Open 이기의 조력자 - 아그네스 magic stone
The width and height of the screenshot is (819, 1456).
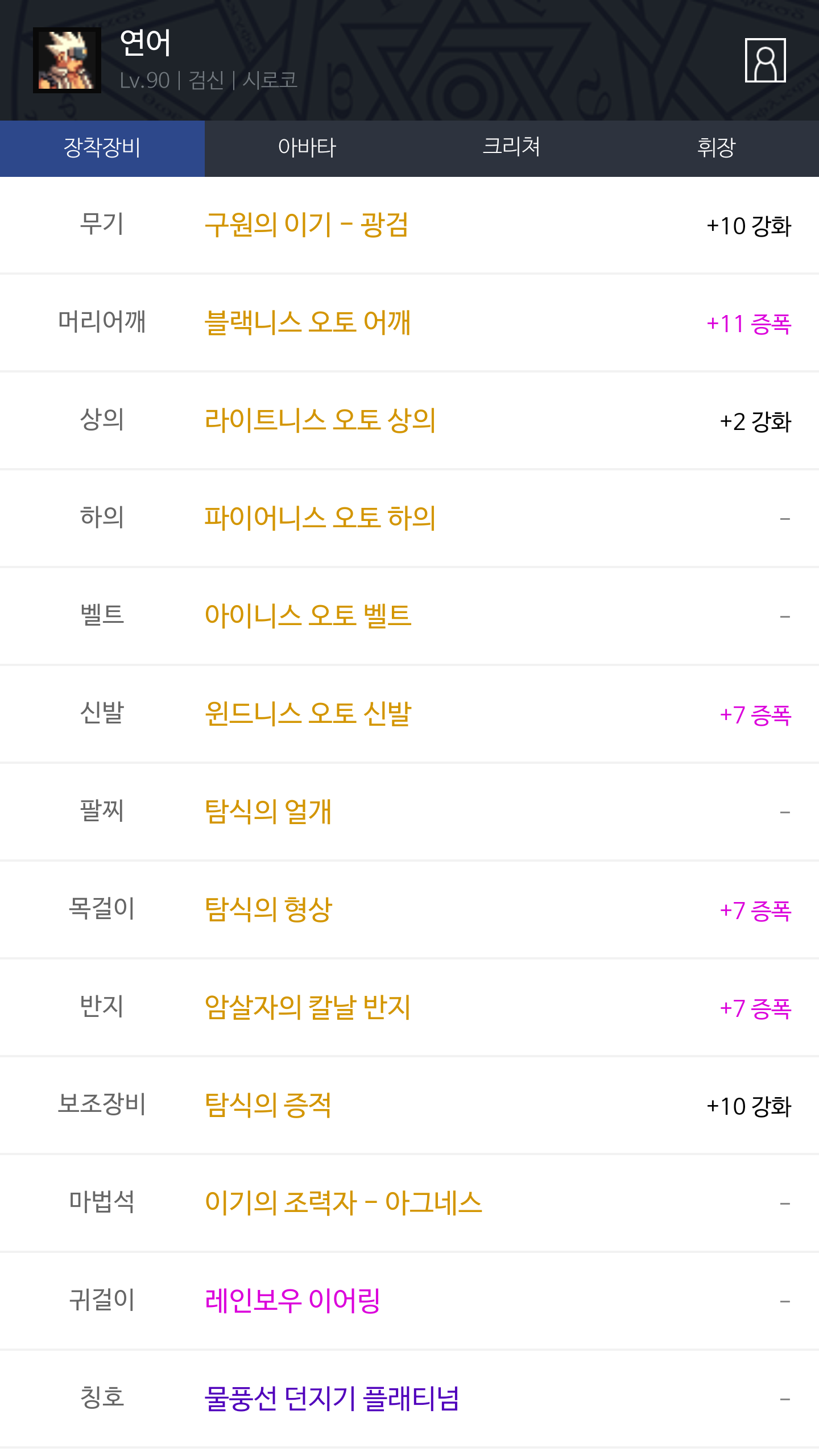(x=344, y=1203)
